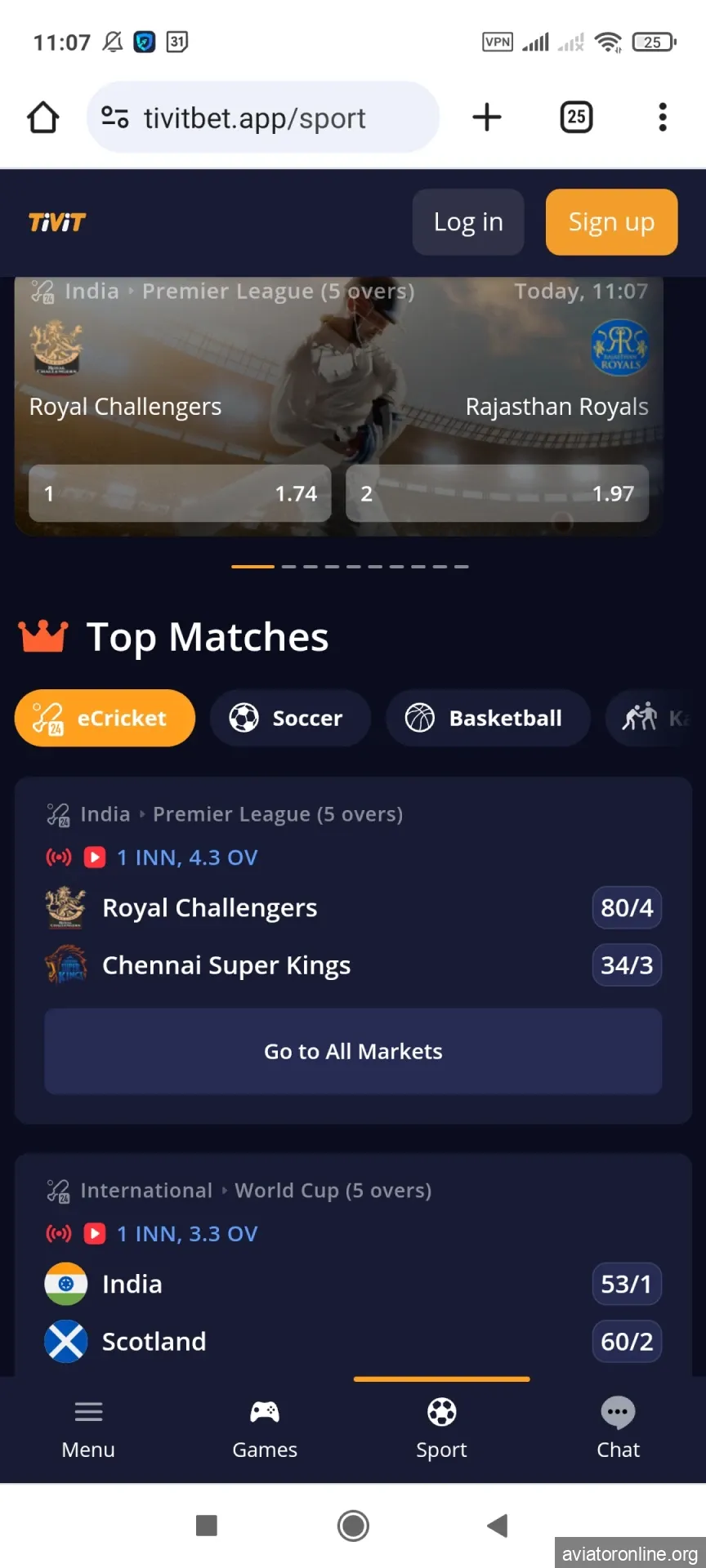Switch to the Games tab
This screenshot has width=706, height=1568.
tap(265, 1429)
